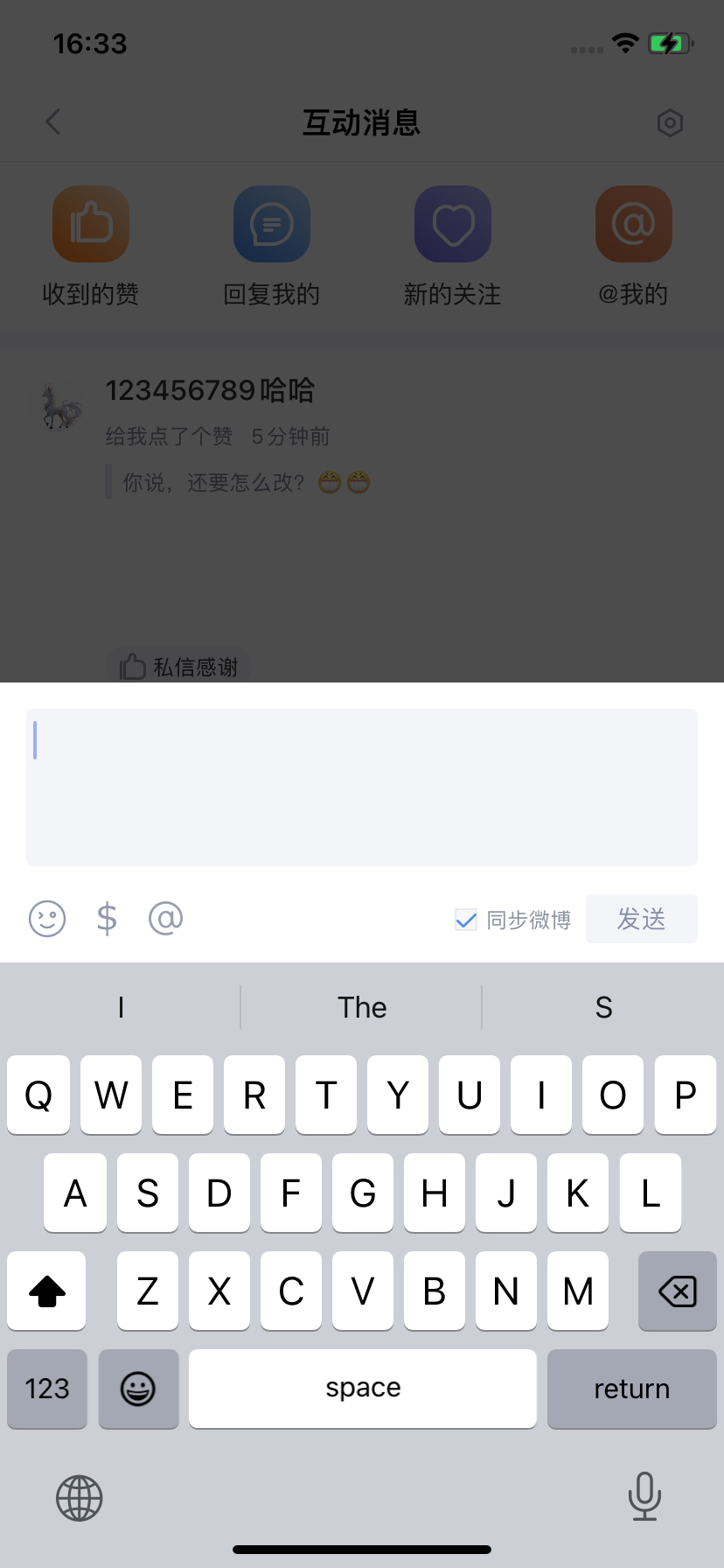Tap the reply text input box
Screen dimensions: 724x1568
pos(362,787)
